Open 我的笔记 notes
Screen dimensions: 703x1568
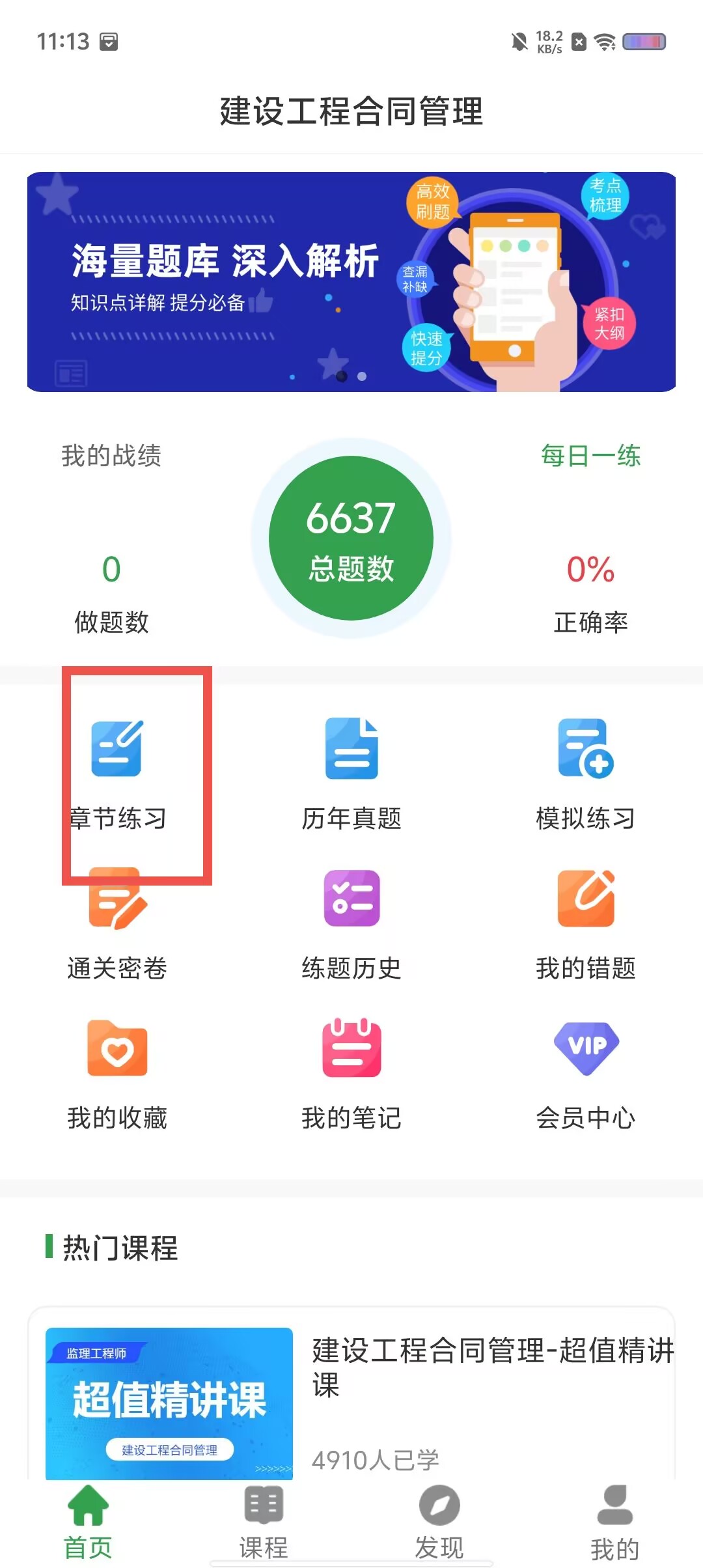point(351,1074)
